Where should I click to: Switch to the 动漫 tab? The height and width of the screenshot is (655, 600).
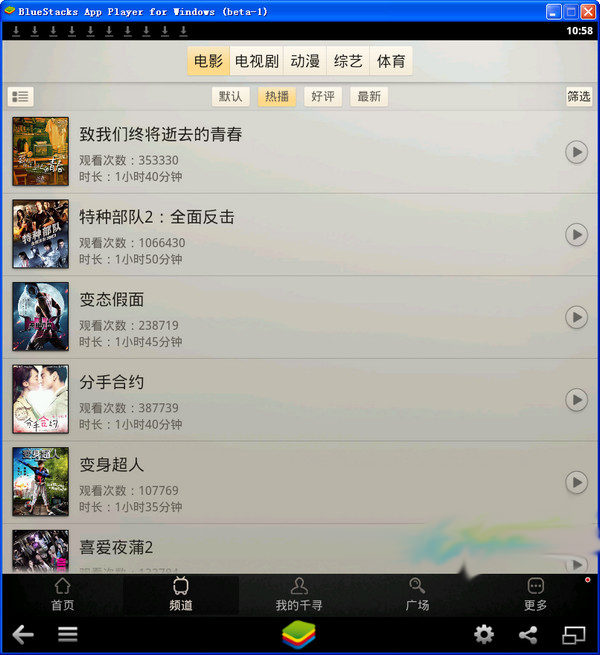[x=305, y=61]
